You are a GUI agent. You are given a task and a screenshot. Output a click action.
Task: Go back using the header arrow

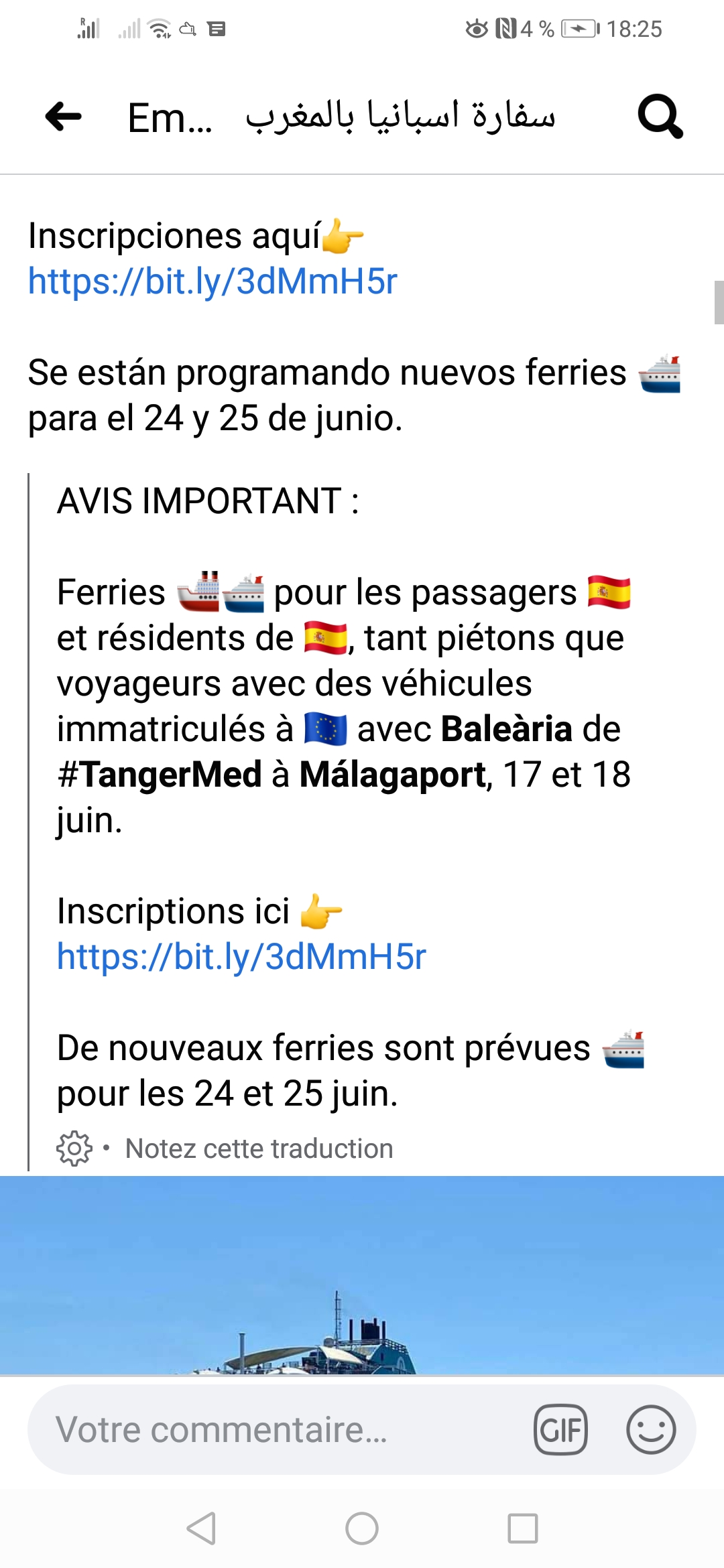[64, 117]
